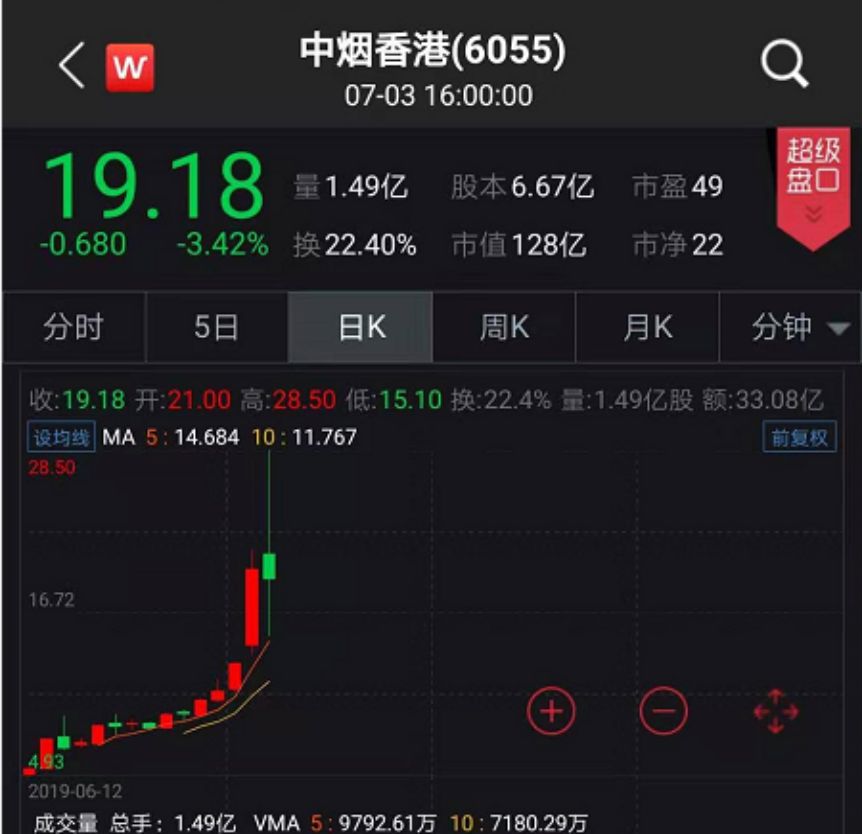Viewport: 863px width, 834px height.
Task: Select the 日K tab
Action: tap(360, 328)
